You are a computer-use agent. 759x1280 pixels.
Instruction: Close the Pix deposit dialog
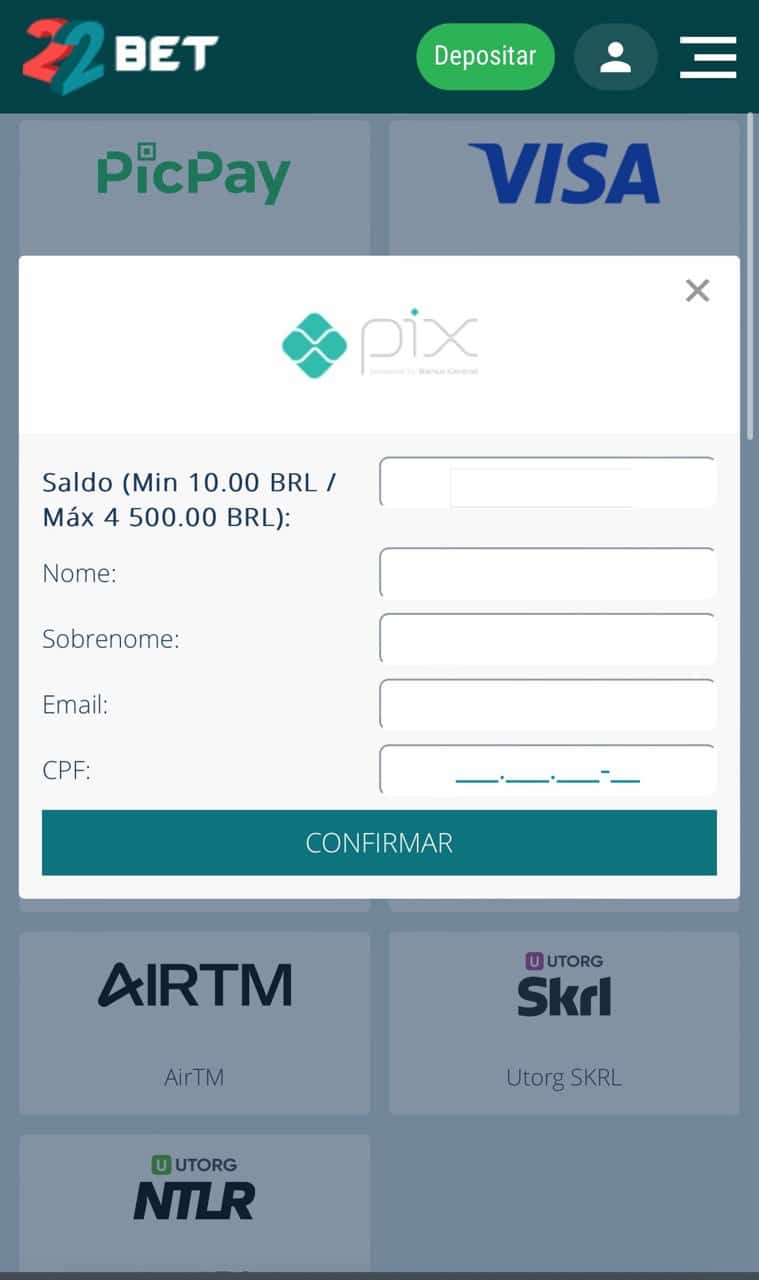coord(697,291)
